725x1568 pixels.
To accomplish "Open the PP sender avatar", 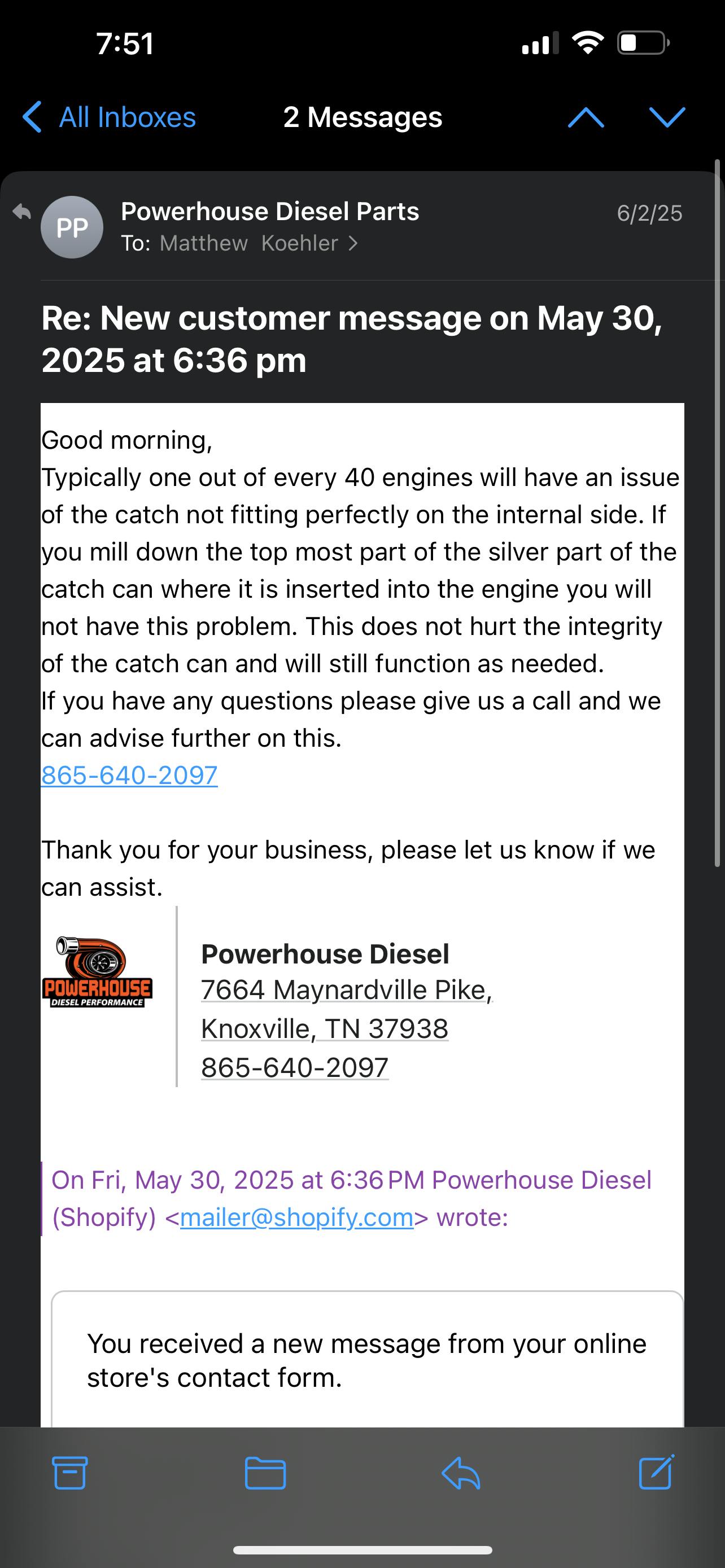I will pos(72,227).
